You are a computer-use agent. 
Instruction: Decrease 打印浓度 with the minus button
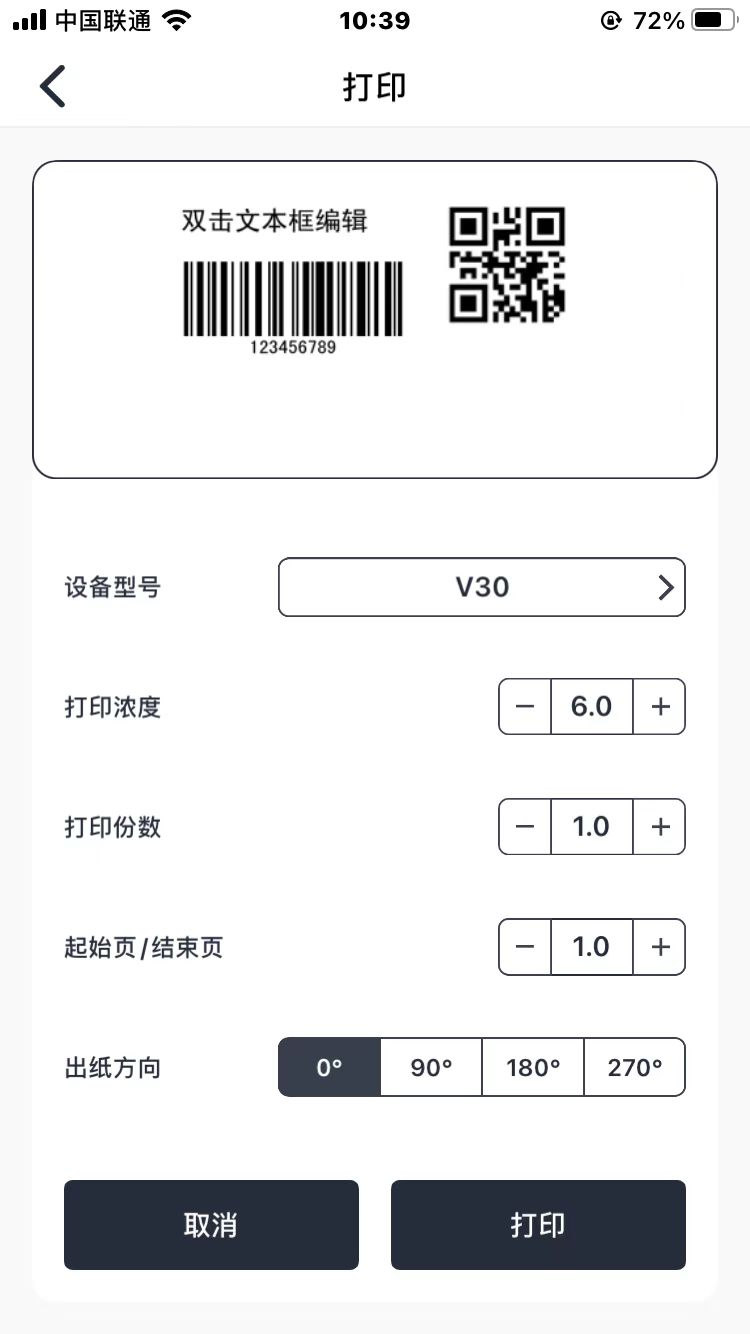pos(525,707)
